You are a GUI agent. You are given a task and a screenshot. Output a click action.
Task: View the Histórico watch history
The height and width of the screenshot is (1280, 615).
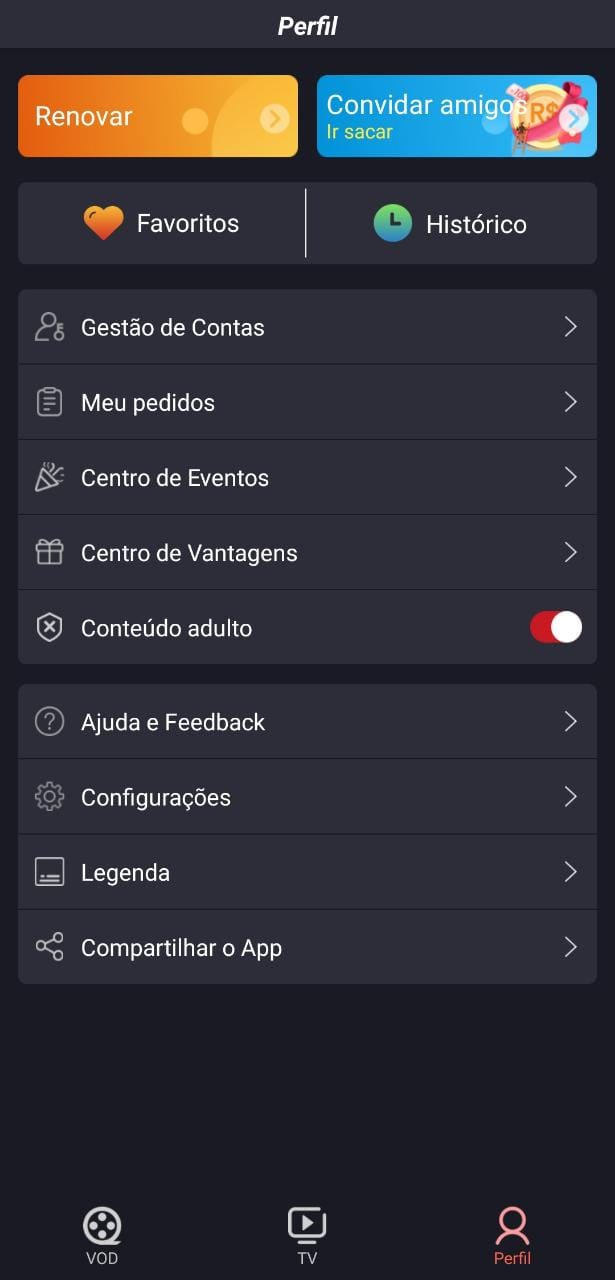pos(451,223)
